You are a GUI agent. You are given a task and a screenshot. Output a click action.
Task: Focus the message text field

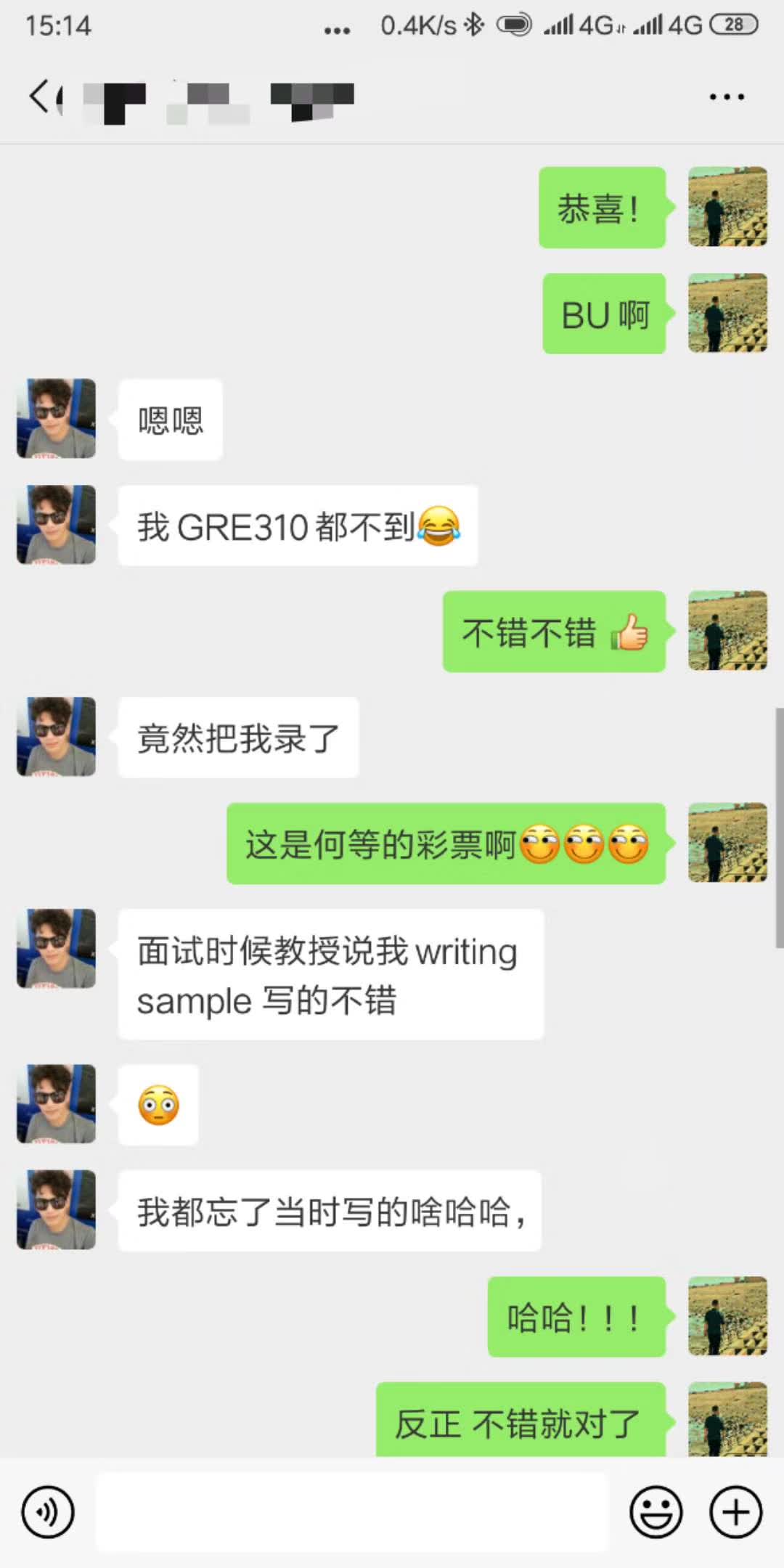(x=351, y=1512)
